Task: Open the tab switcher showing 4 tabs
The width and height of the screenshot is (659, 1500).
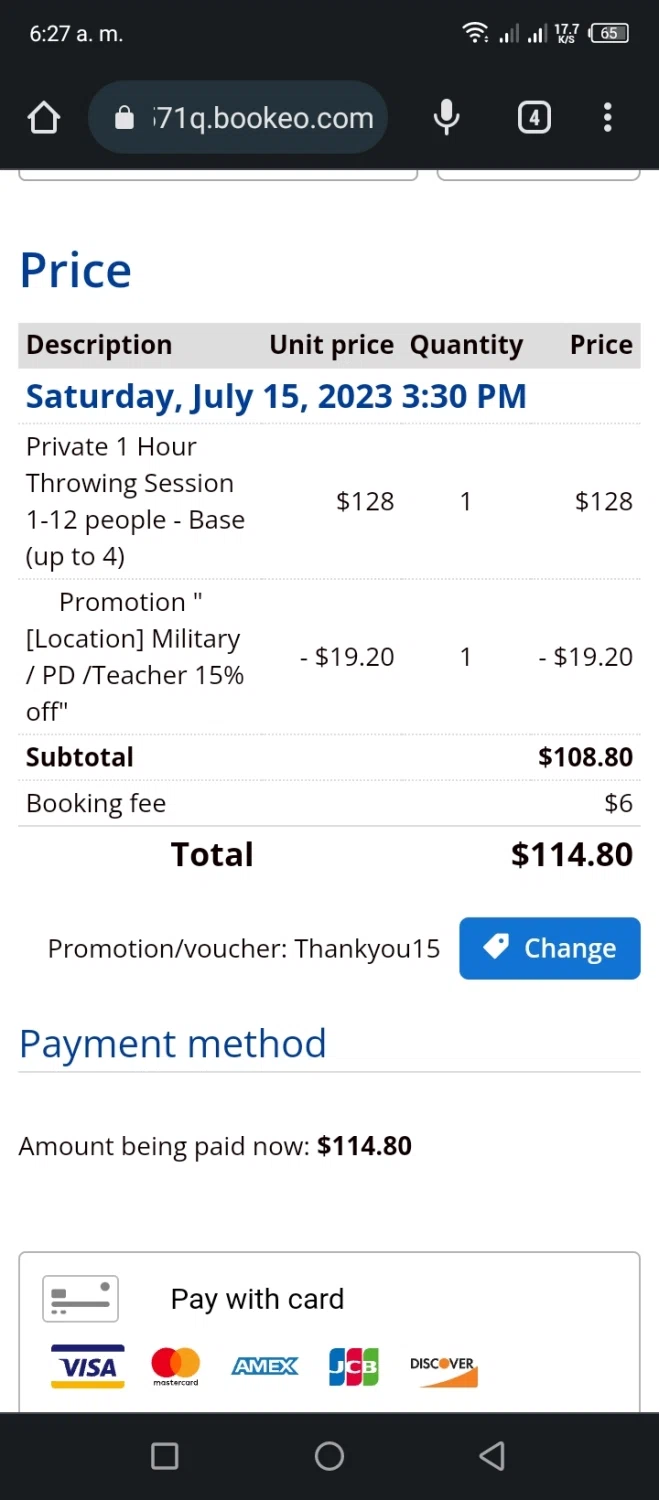Action: coord(534,118)
